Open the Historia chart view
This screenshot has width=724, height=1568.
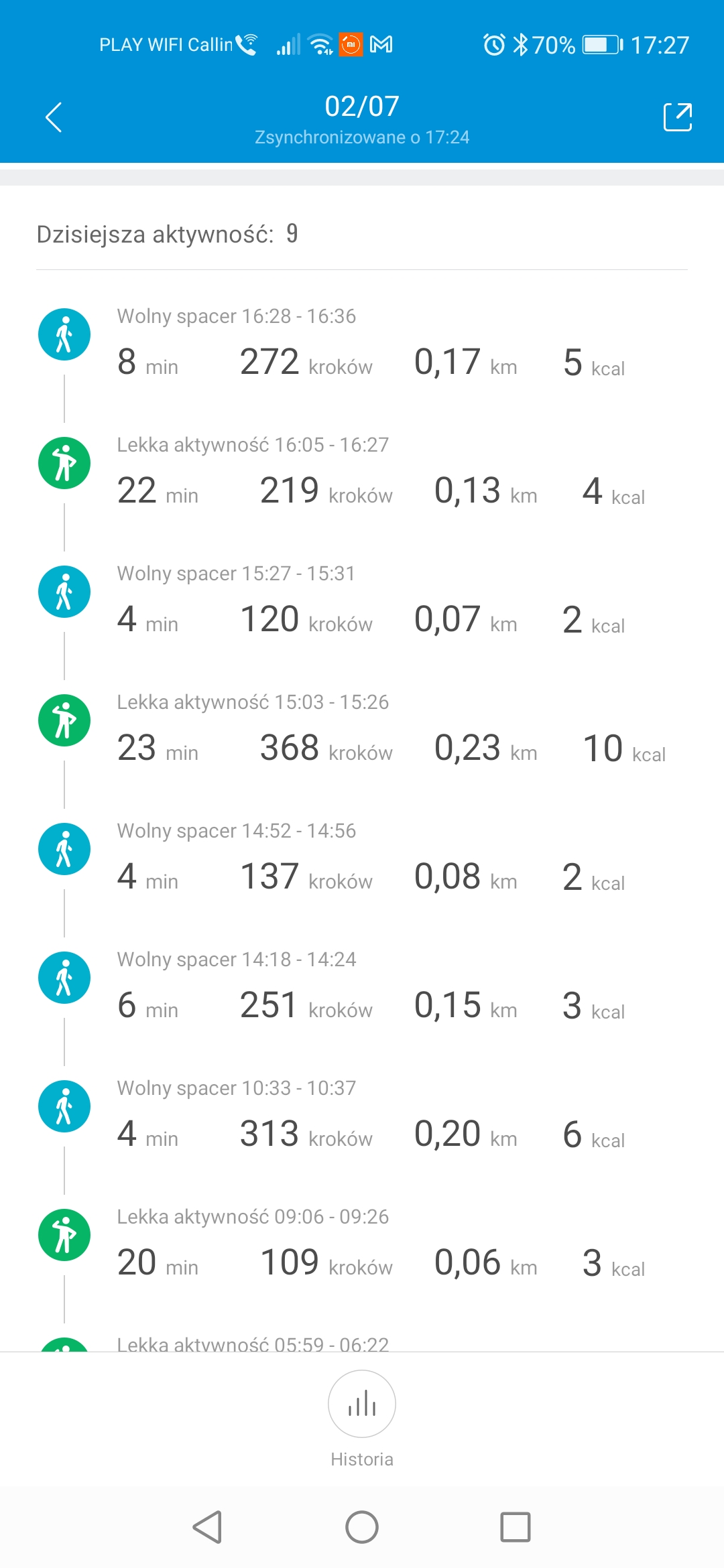click(362, 1404)
